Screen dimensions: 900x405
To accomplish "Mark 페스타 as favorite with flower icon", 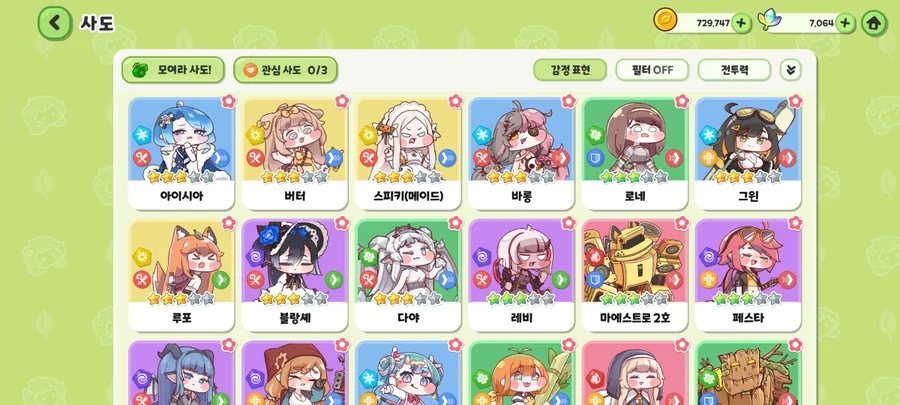I will coord(795,223).
